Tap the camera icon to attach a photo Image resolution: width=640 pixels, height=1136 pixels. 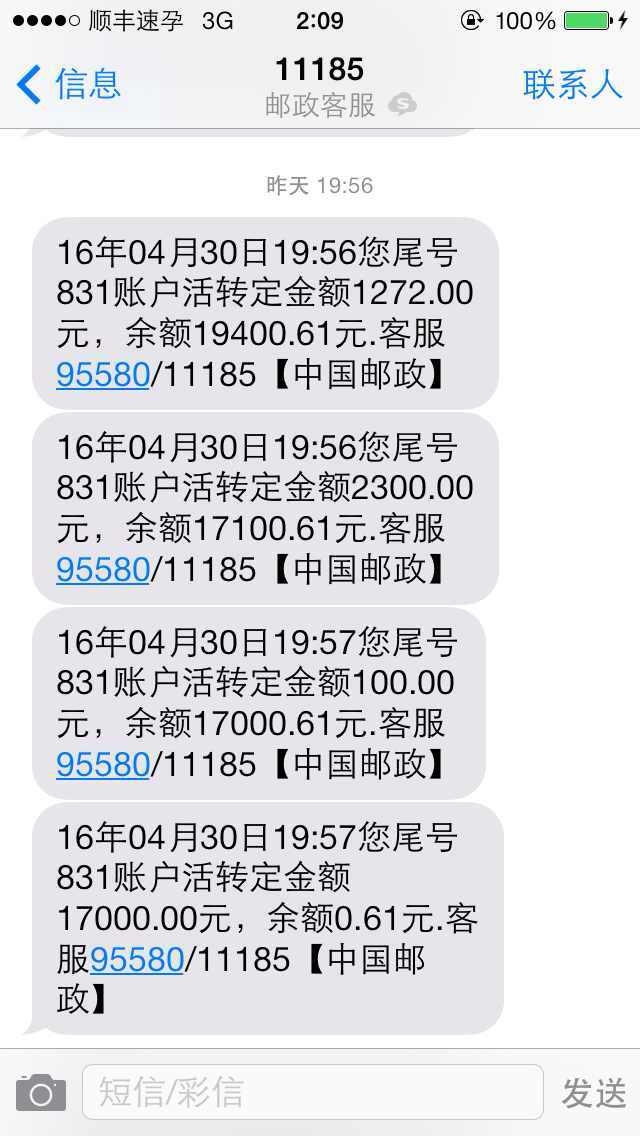coord(40,1092)
